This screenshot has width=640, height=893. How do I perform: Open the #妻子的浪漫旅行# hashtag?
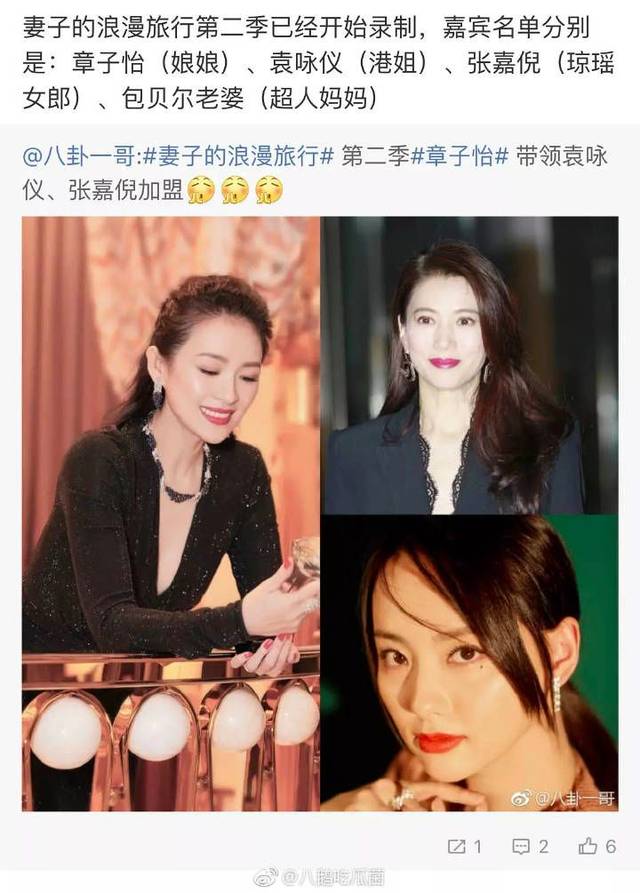click(x=238, y=157)
